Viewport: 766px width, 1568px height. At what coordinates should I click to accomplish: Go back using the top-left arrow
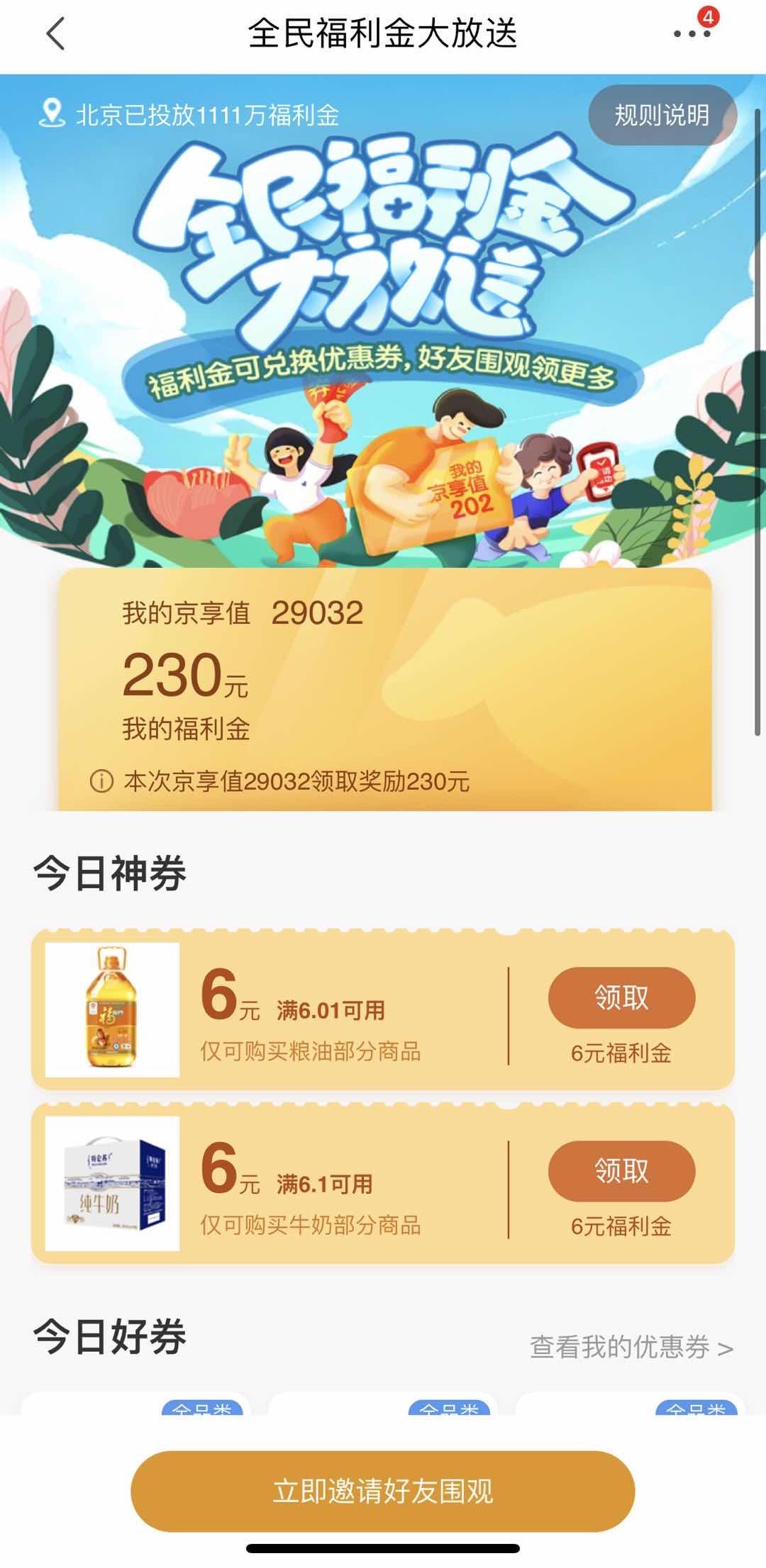click(x=55, y=33)
